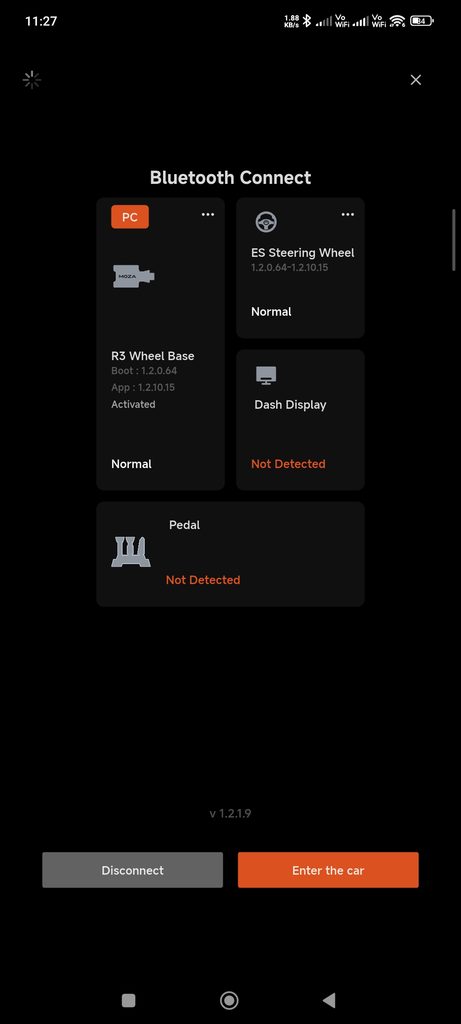Select the Pedal card
The width and height of the screenshot is (461, 1024).
[230, 554]
